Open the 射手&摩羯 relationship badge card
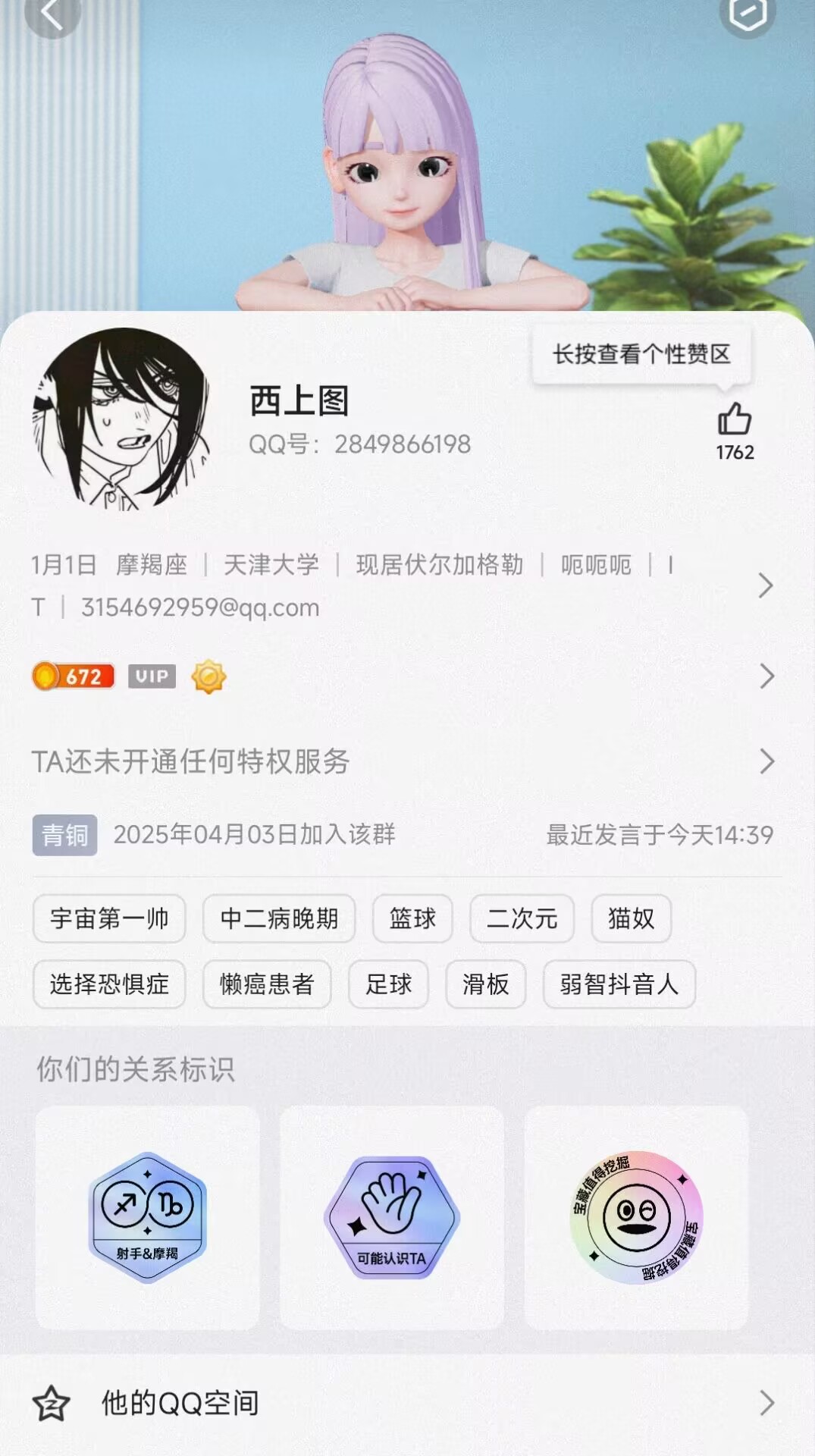 click(x=147, y=1217)
